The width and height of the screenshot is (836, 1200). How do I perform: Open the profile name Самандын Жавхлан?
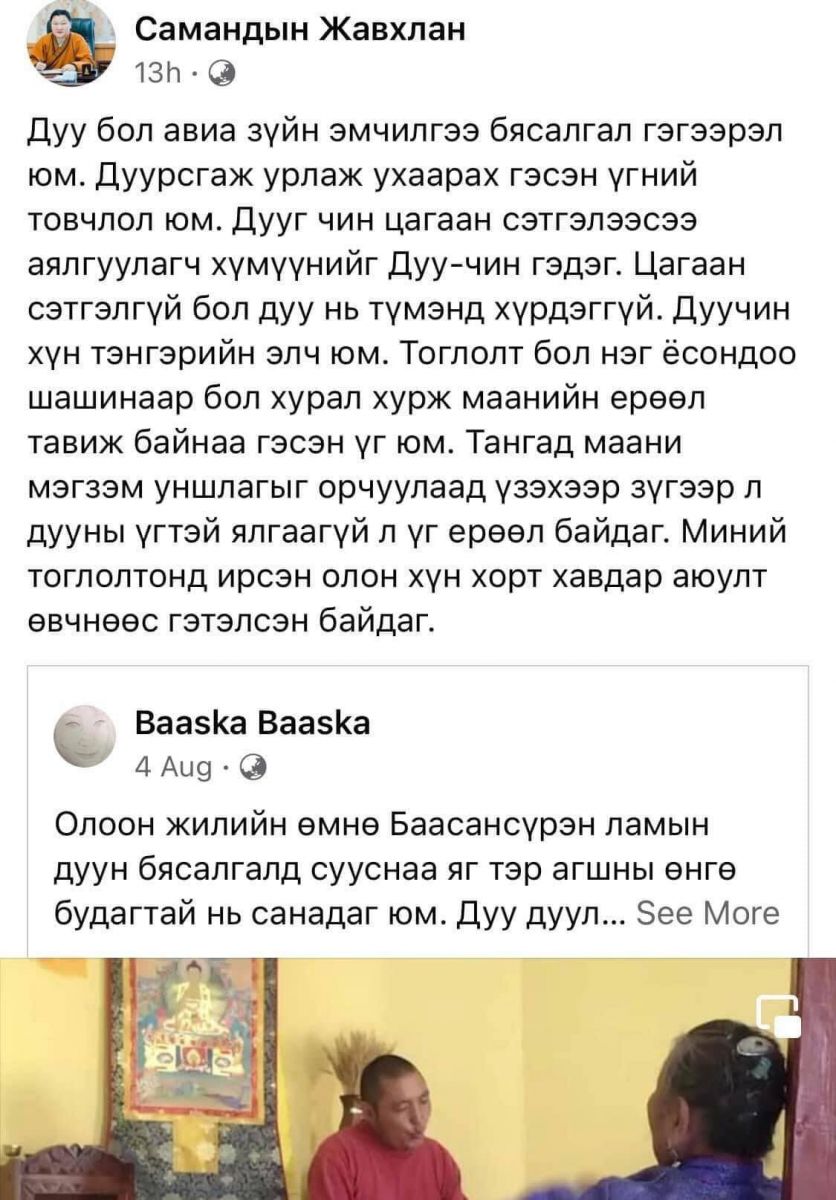coord(299,32)
